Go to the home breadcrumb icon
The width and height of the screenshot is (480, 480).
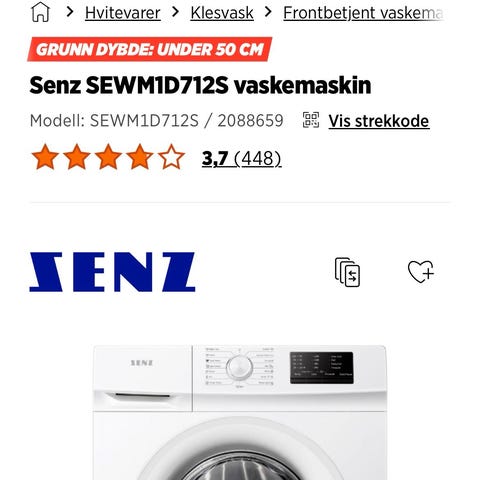click(x=40, y=12)
